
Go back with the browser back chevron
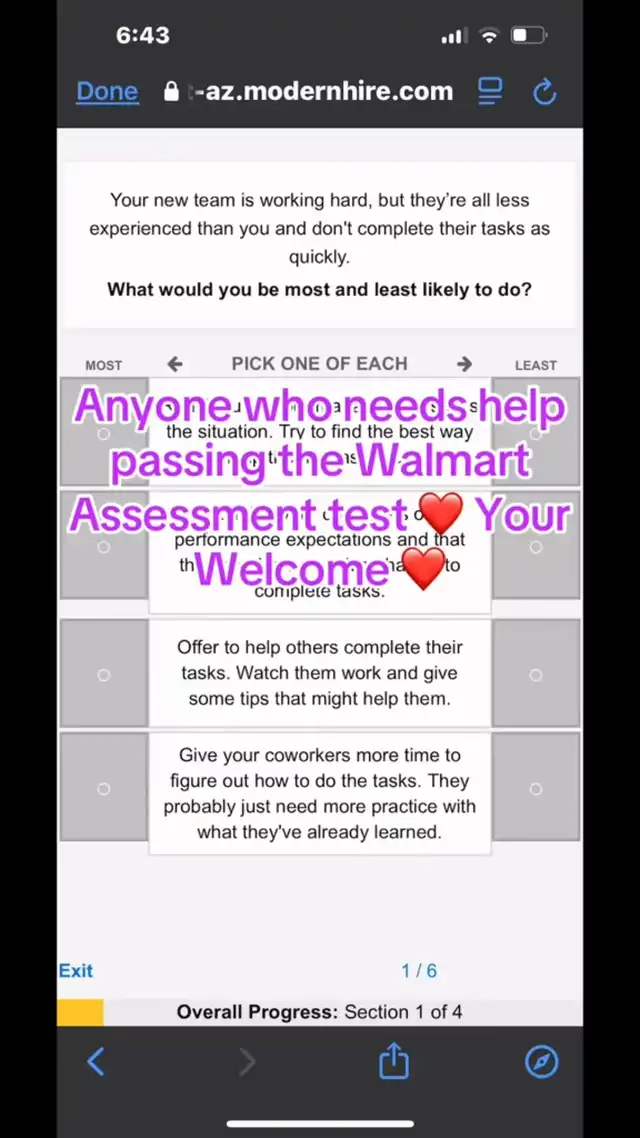(96, 1062)
